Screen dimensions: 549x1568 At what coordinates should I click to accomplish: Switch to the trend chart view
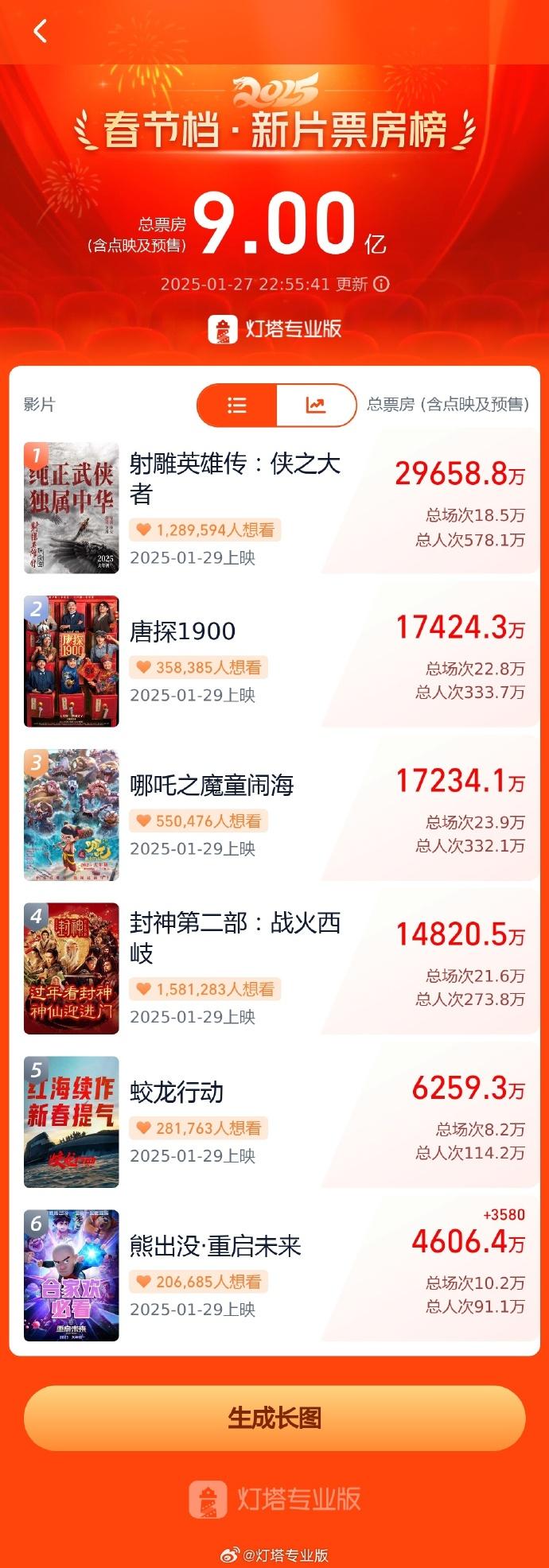[316, 406]
